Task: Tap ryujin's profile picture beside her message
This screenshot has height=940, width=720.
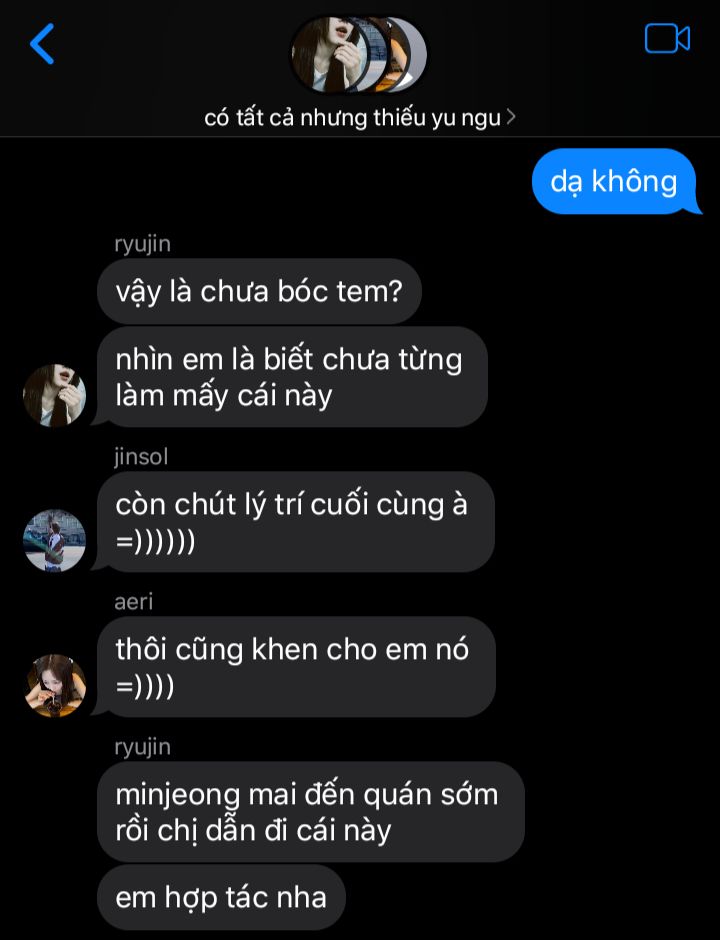Action: click(x=55, y=395)
